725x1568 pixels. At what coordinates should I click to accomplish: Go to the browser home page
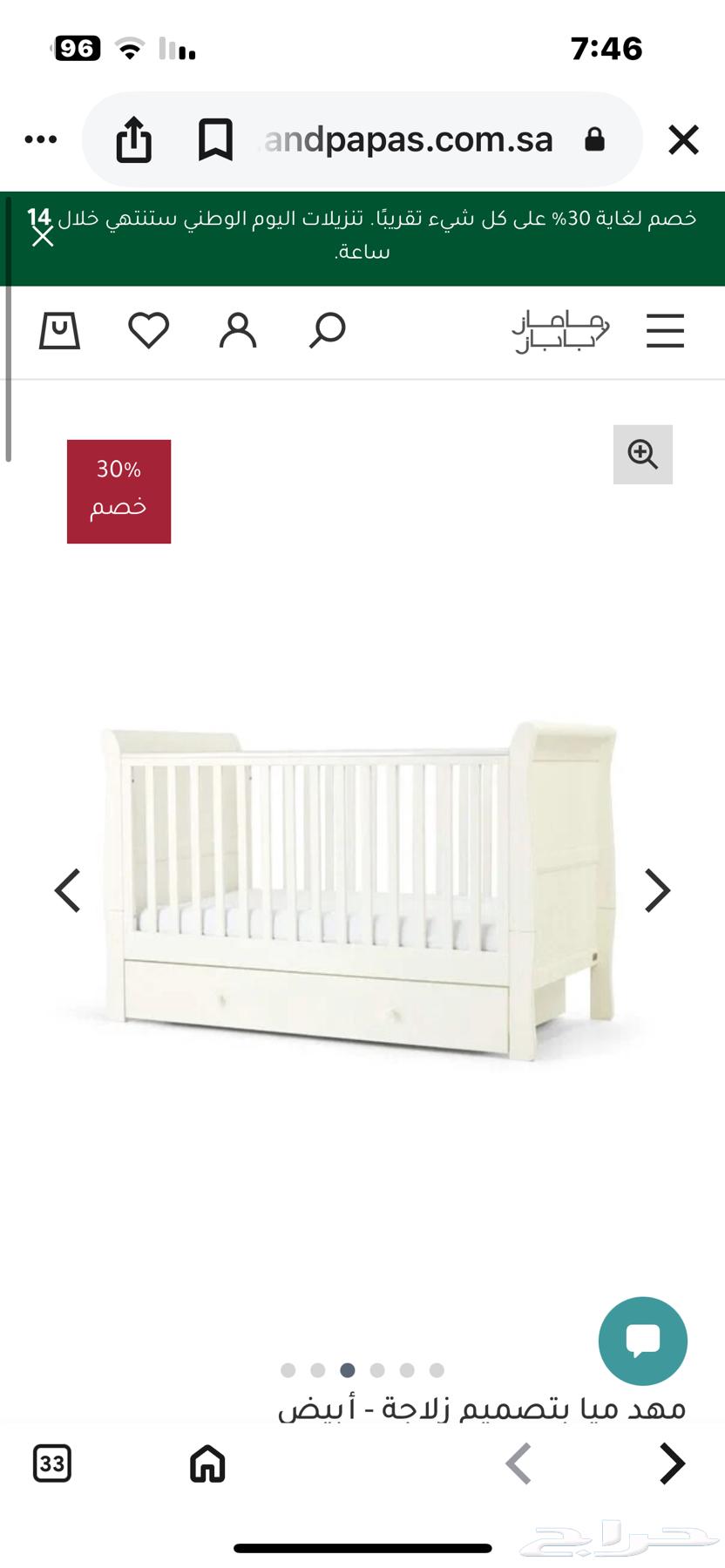pos(207,1463)
